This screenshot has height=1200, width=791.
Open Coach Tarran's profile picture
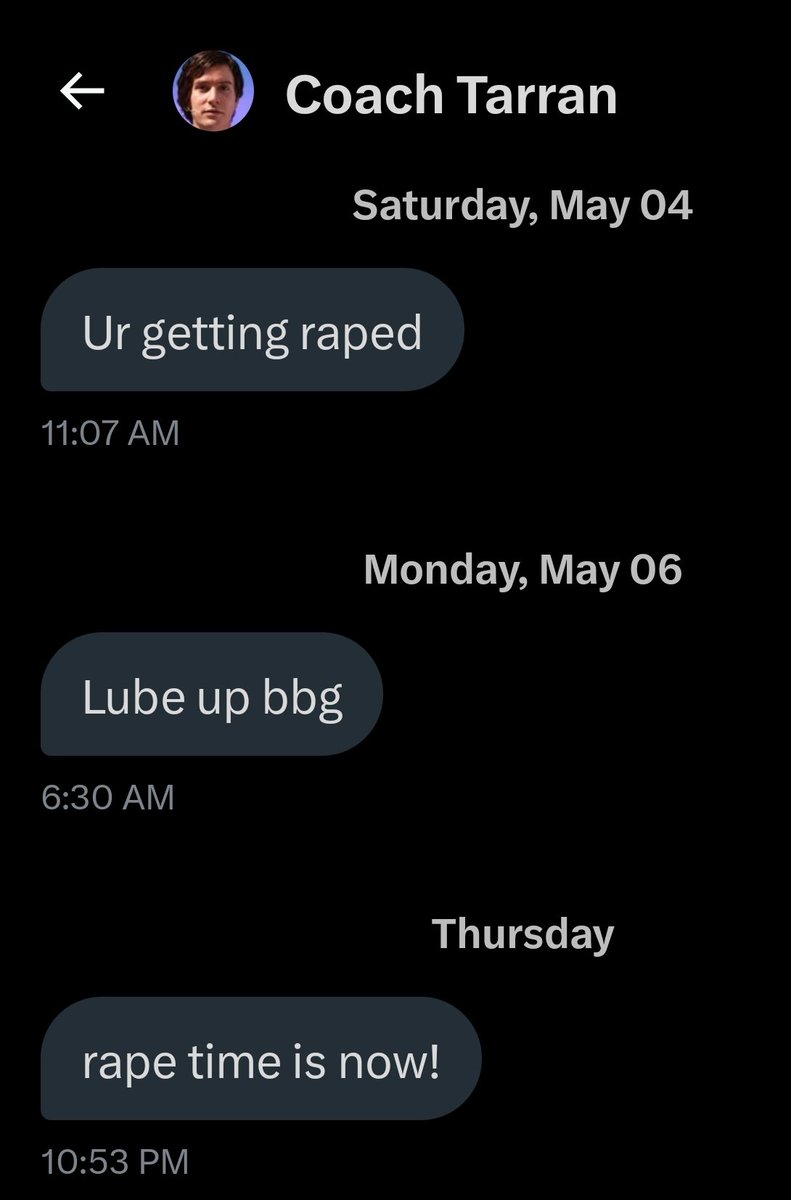(214, 93)
